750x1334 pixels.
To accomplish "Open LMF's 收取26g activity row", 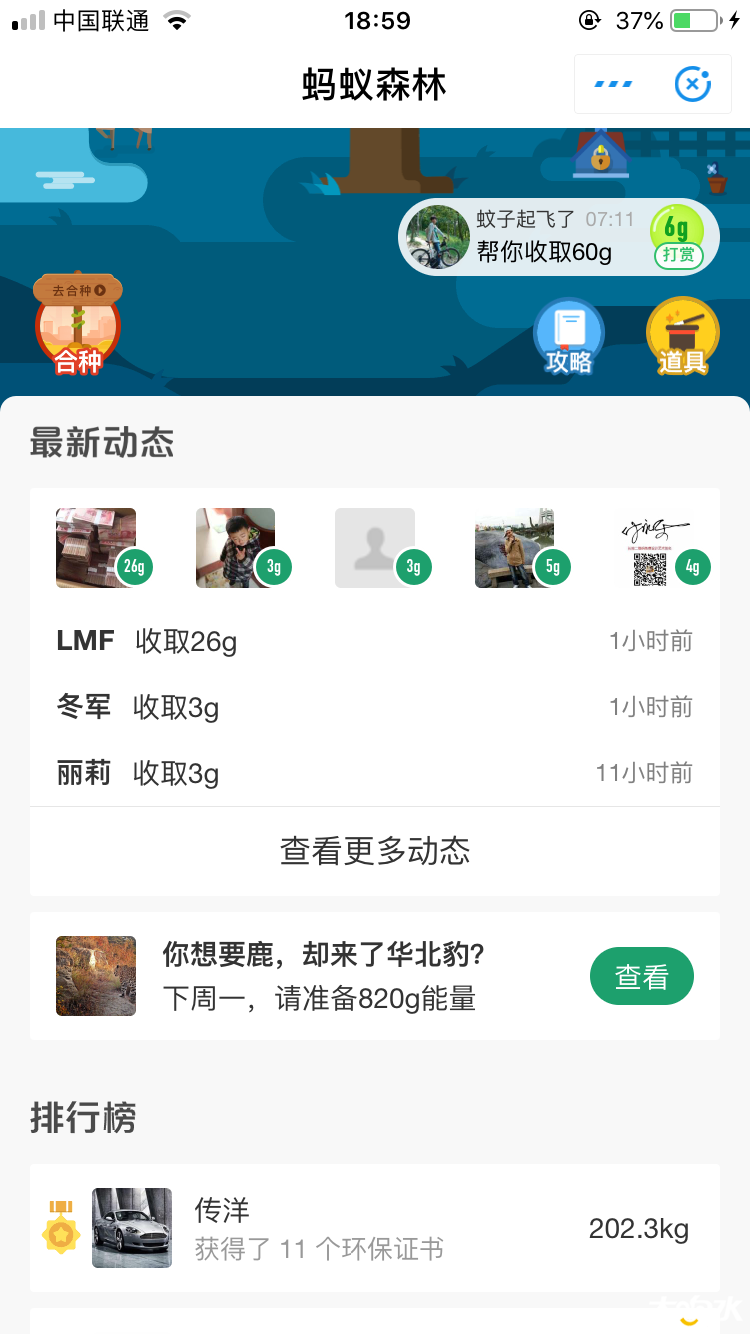I will coord(375,641).
